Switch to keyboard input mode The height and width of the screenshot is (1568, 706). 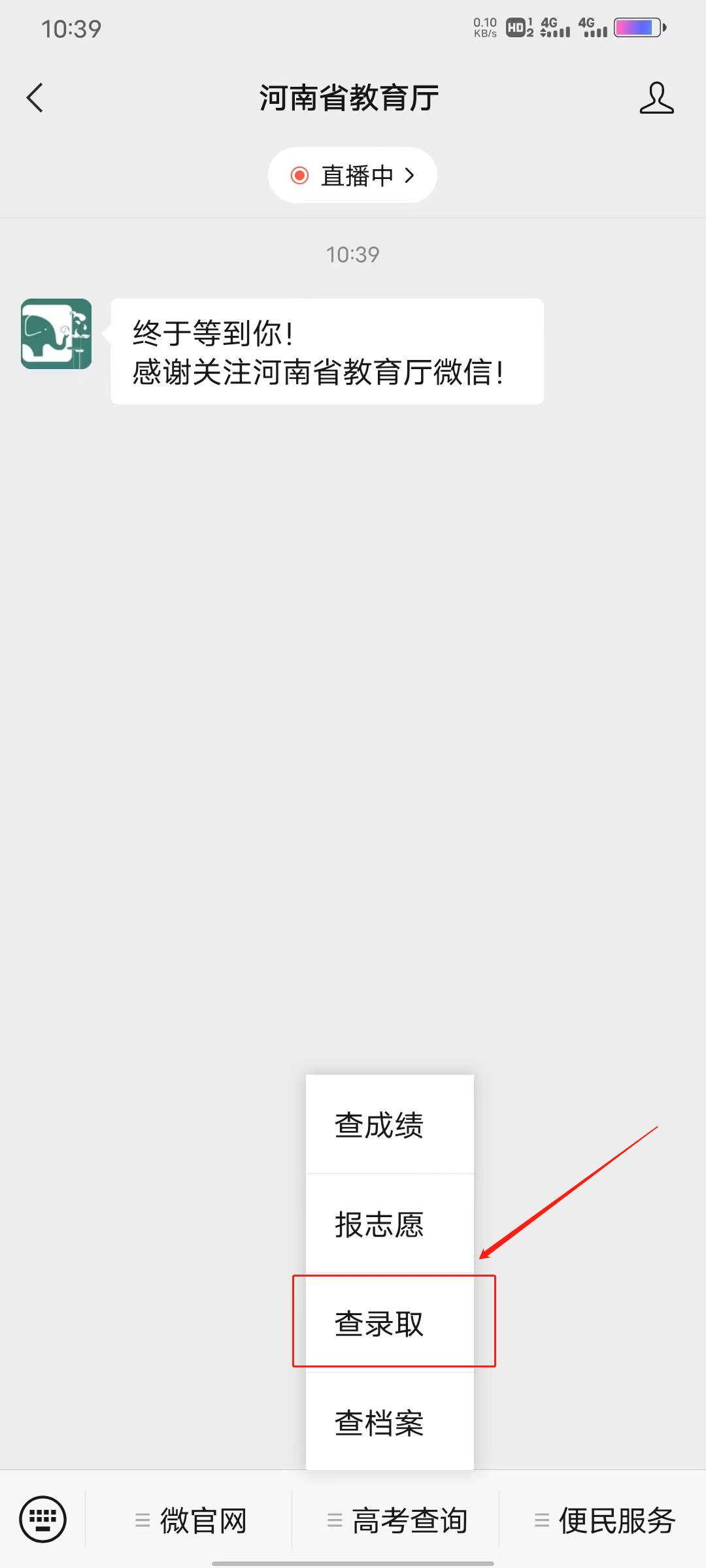click(x=43, y=1520)
